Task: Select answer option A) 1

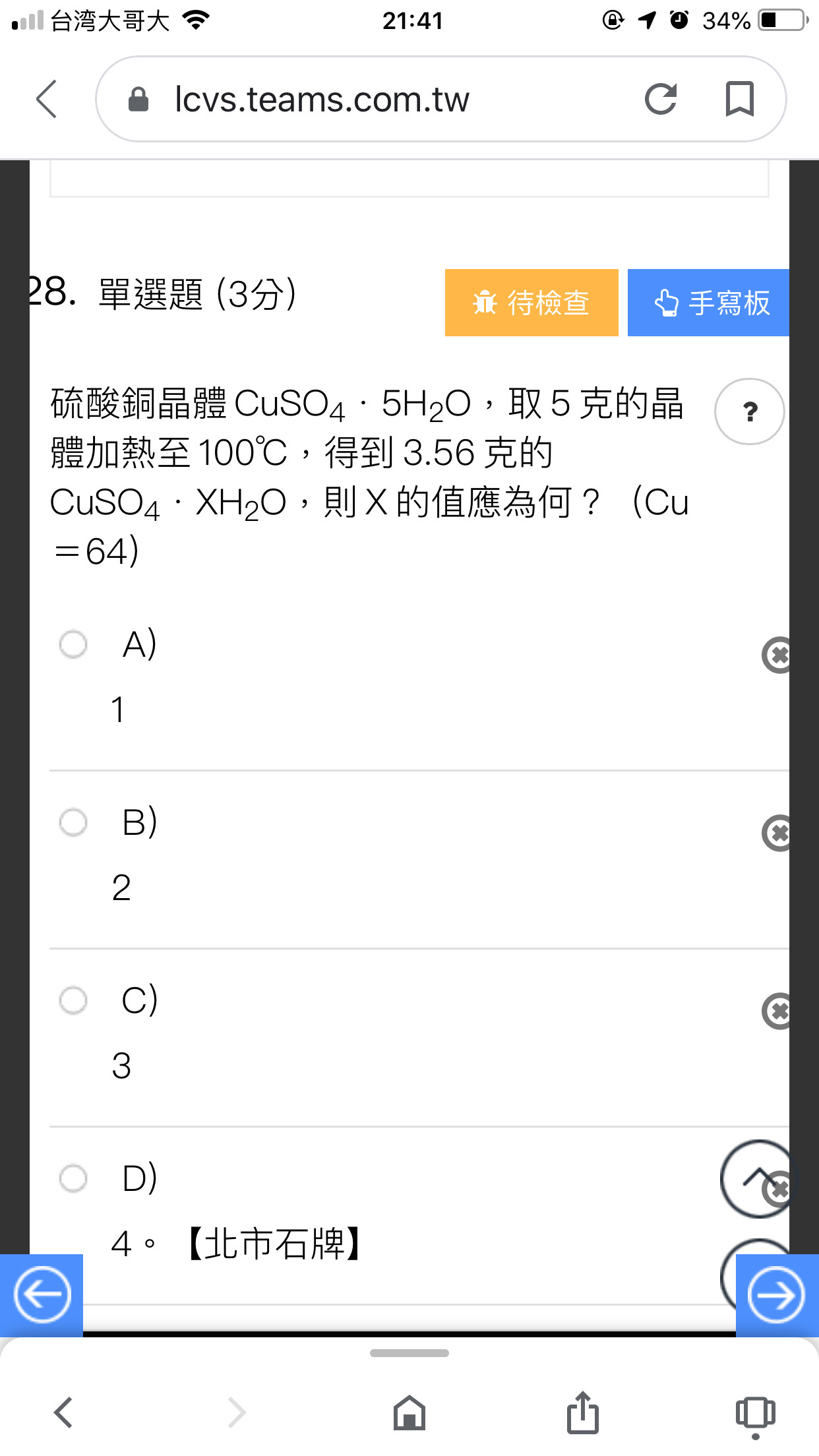Action: click(73, 644)
